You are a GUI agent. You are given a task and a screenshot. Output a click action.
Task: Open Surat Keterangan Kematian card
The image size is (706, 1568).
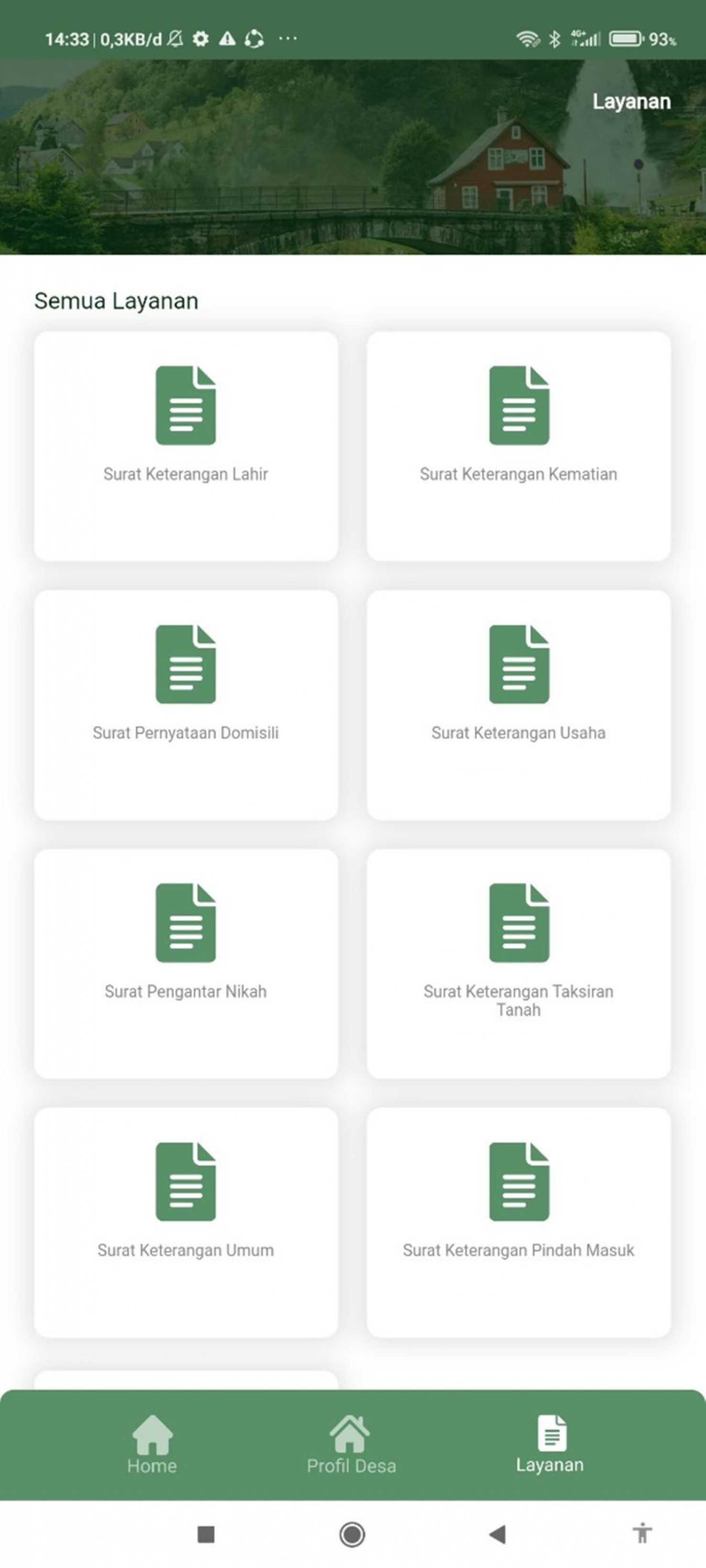coord(518,446)
